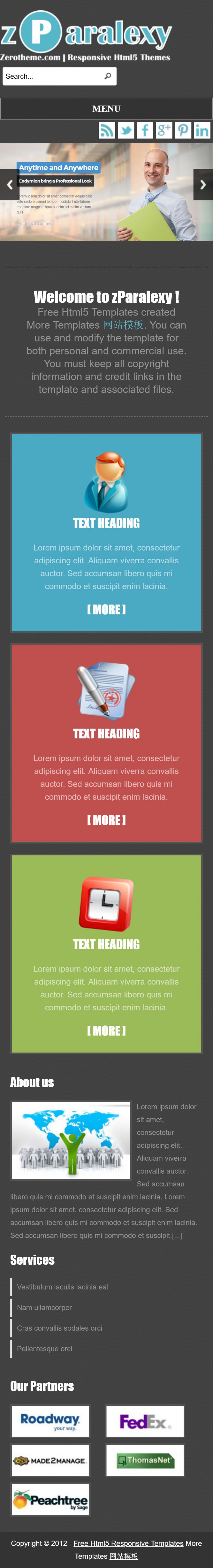Open the LinkedIn social icon
Viewport: 213px width, 1568px height.
tap(202, 130)
